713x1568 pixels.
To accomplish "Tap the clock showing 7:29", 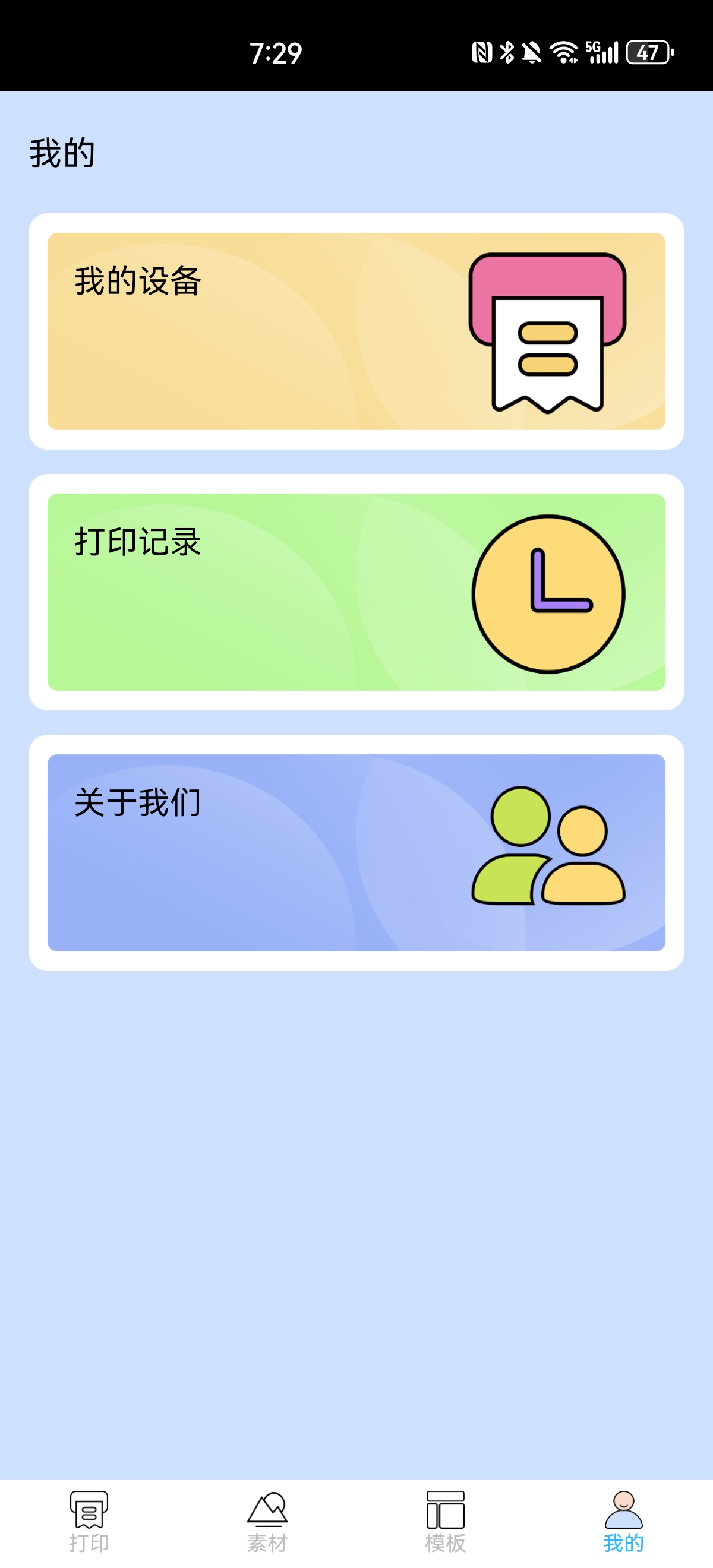I will pos(275,53).
